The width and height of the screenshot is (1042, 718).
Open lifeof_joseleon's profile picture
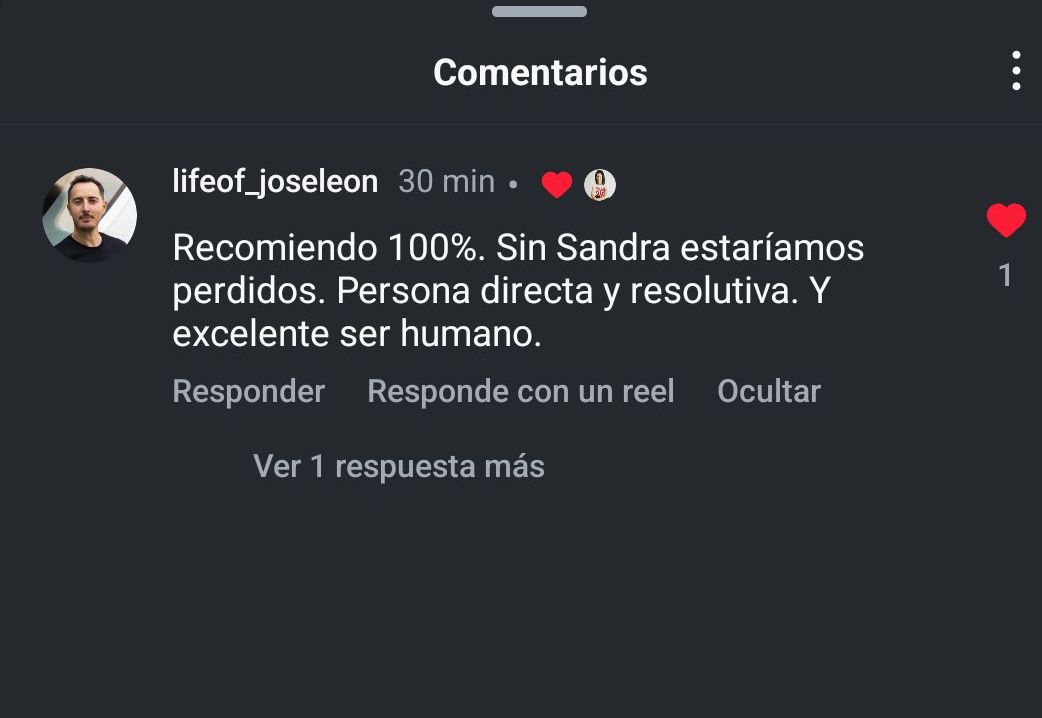pos(89,215)
